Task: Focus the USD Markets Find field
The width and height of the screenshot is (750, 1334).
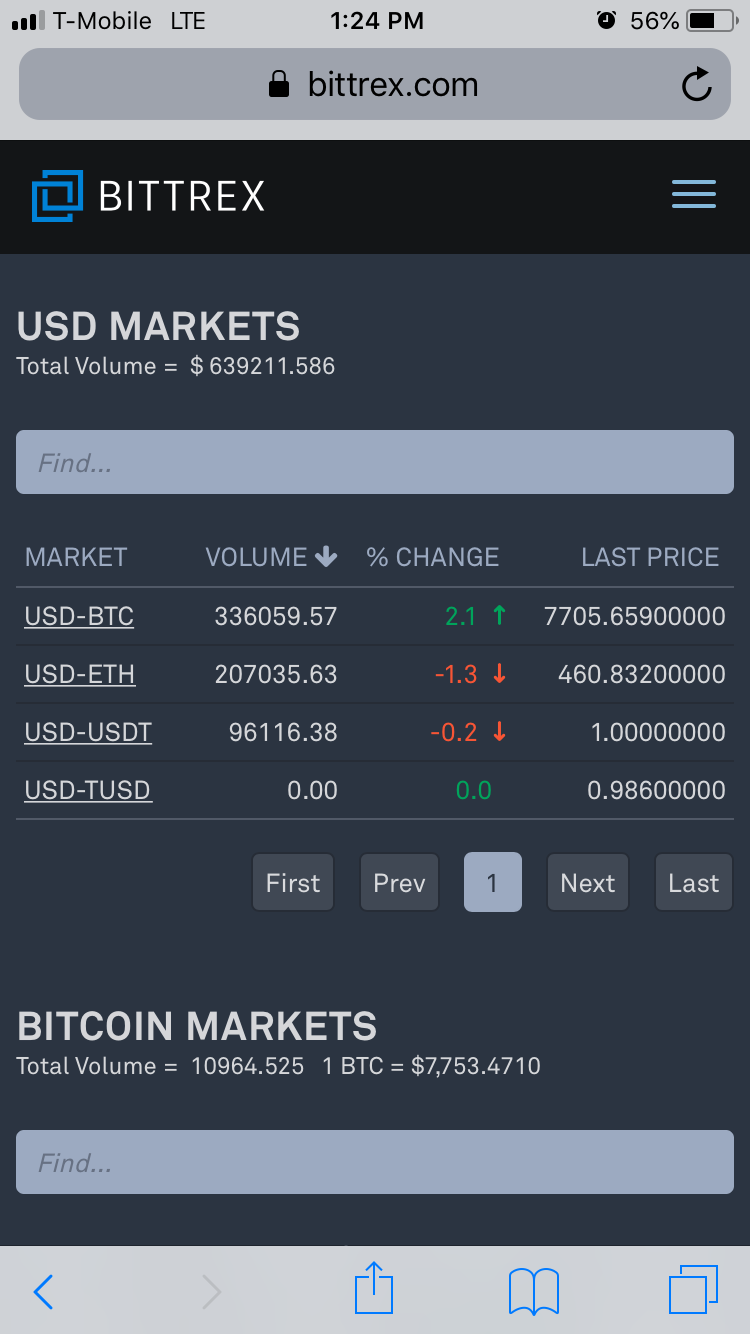Action: pyautogui.click(x=374, y=462)
